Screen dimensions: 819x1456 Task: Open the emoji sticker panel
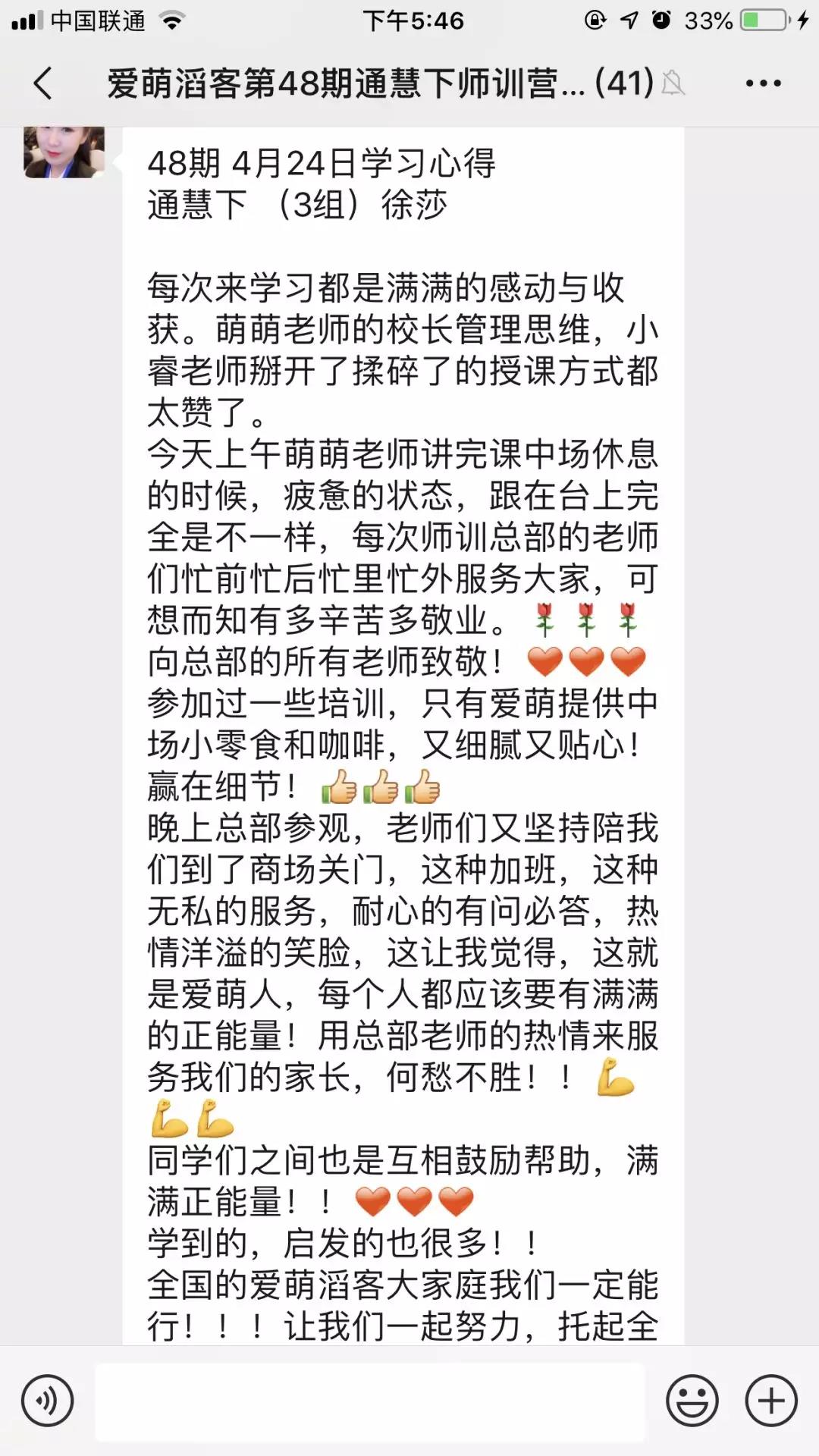click(692, 1401)
